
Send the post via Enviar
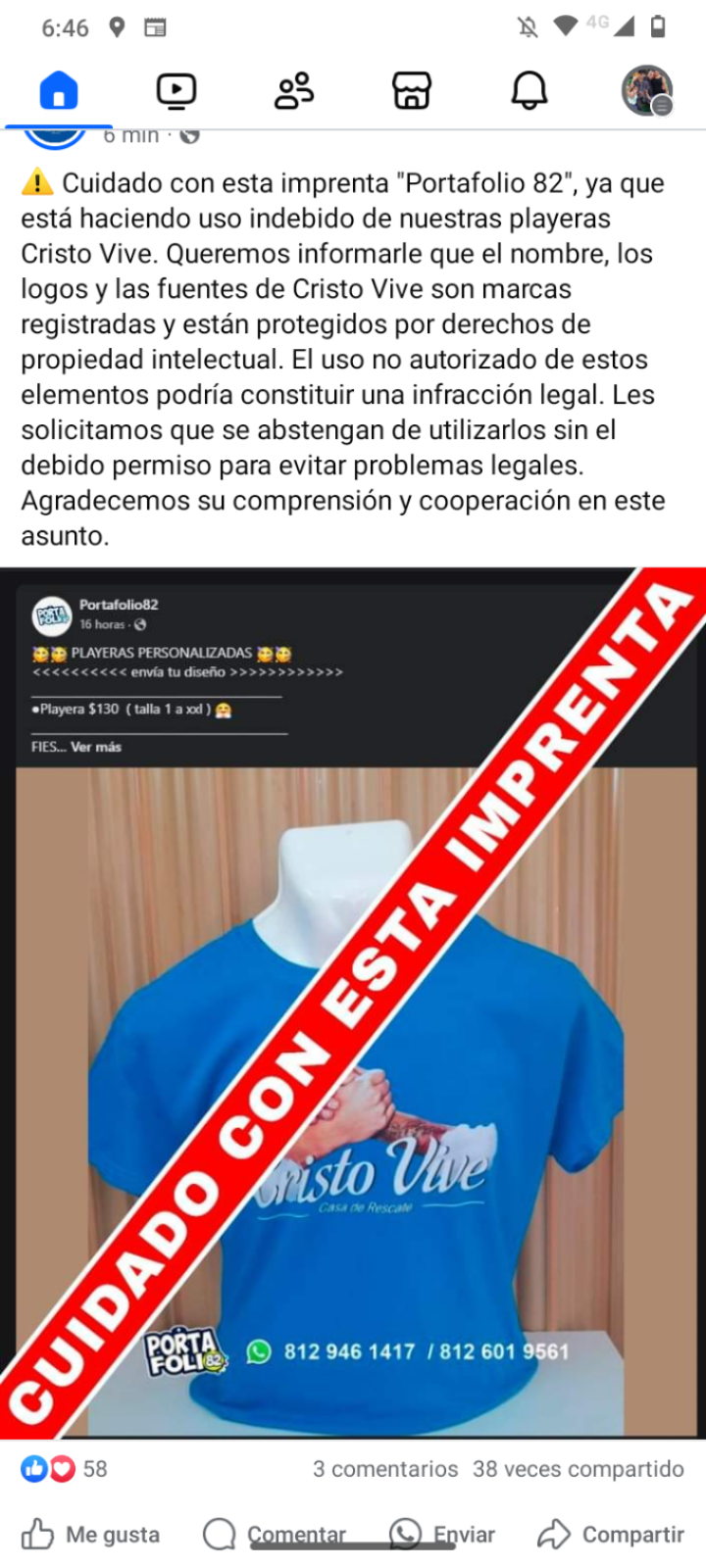pyautogui.click(x=441, y=1534)
